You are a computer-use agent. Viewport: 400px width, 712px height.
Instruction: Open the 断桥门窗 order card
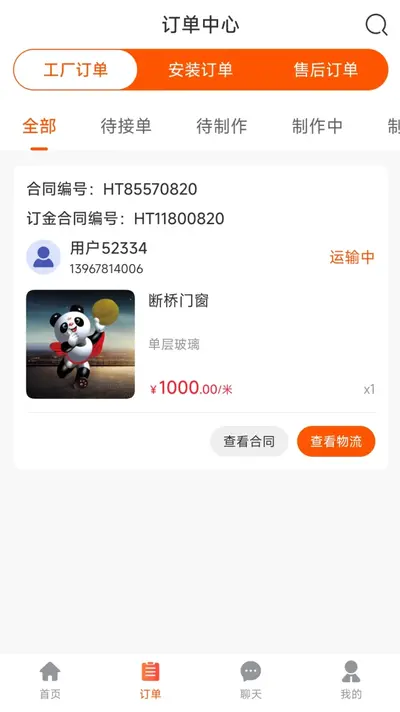click(200, 317)
